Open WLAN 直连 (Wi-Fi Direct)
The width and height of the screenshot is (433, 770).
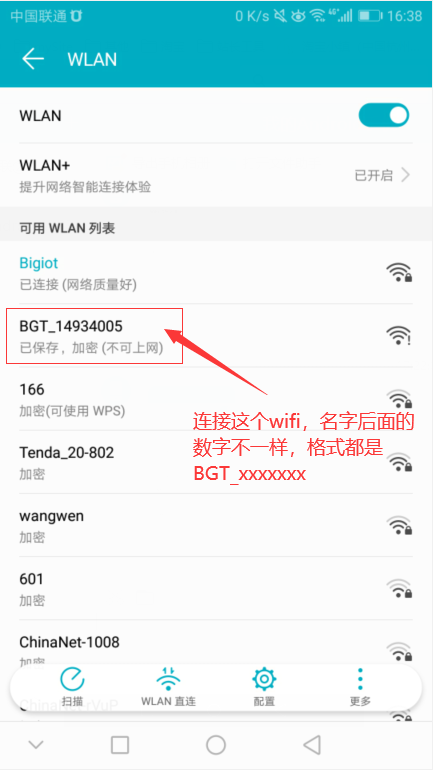point(168,687)
